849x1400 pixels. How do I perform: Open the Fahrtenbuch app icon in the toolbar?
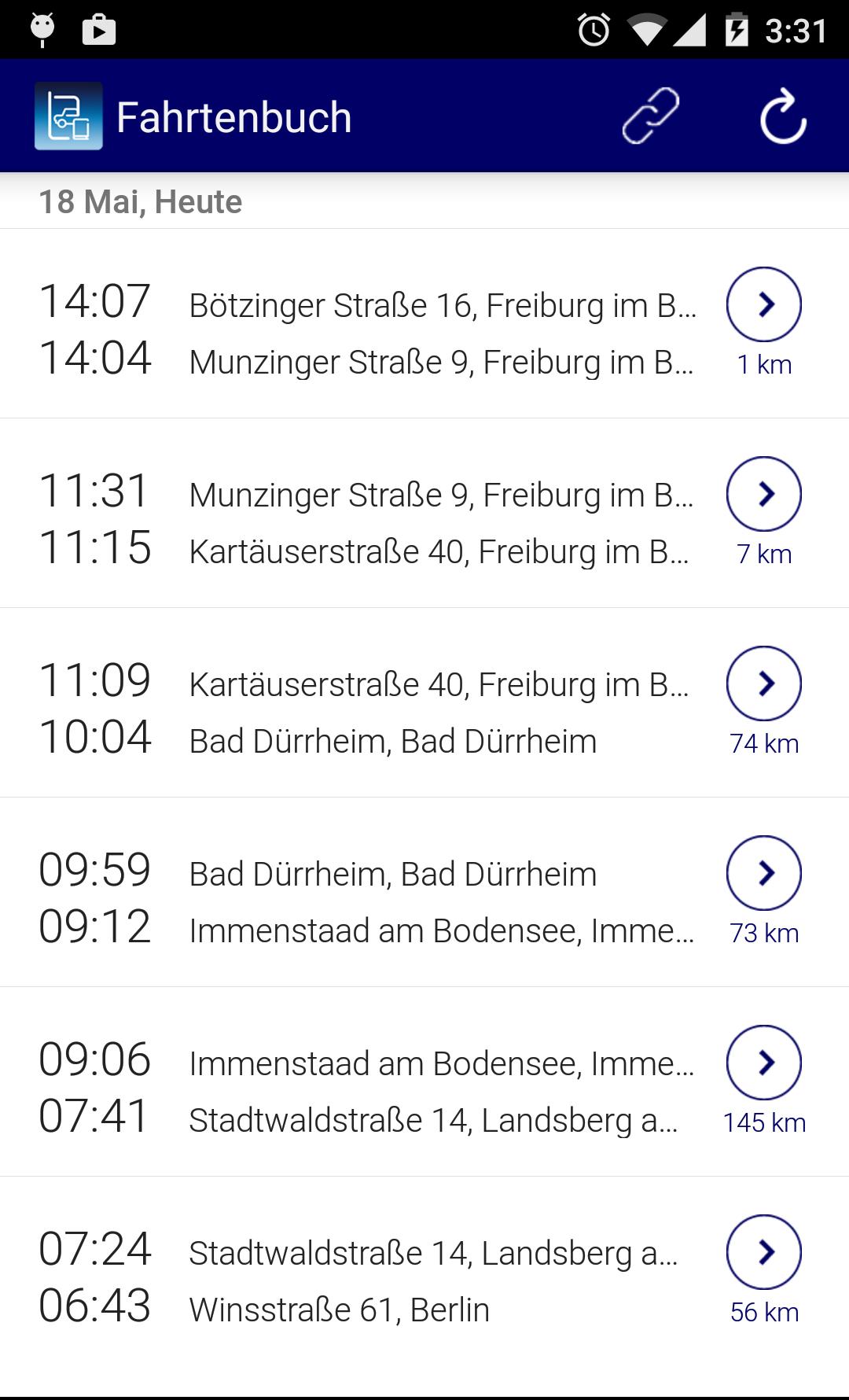(x=69, y=116)
